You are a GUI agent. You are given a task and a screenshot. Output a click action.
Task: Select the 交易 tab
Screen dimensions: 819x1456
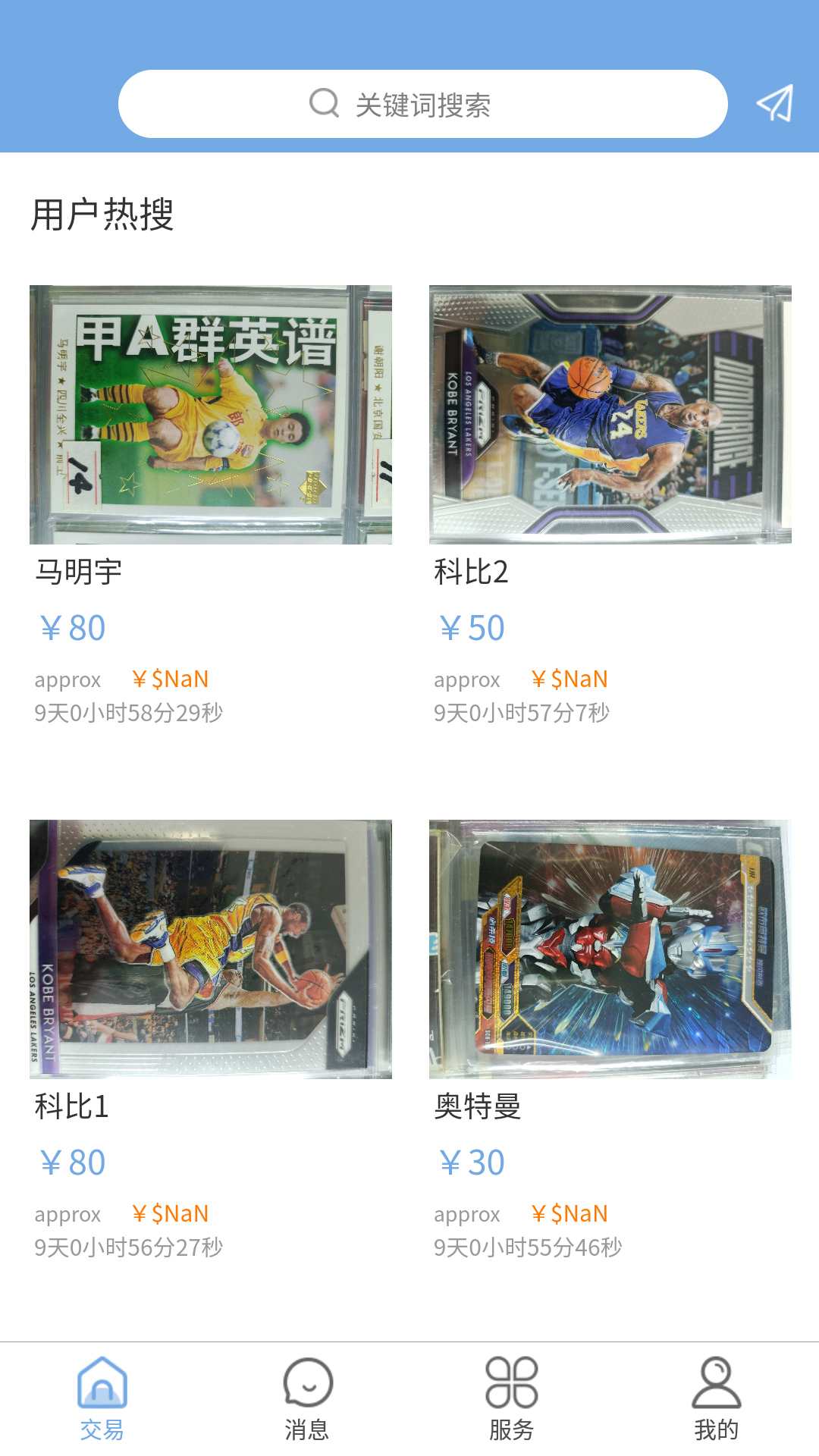click(x=102, y=1398)
